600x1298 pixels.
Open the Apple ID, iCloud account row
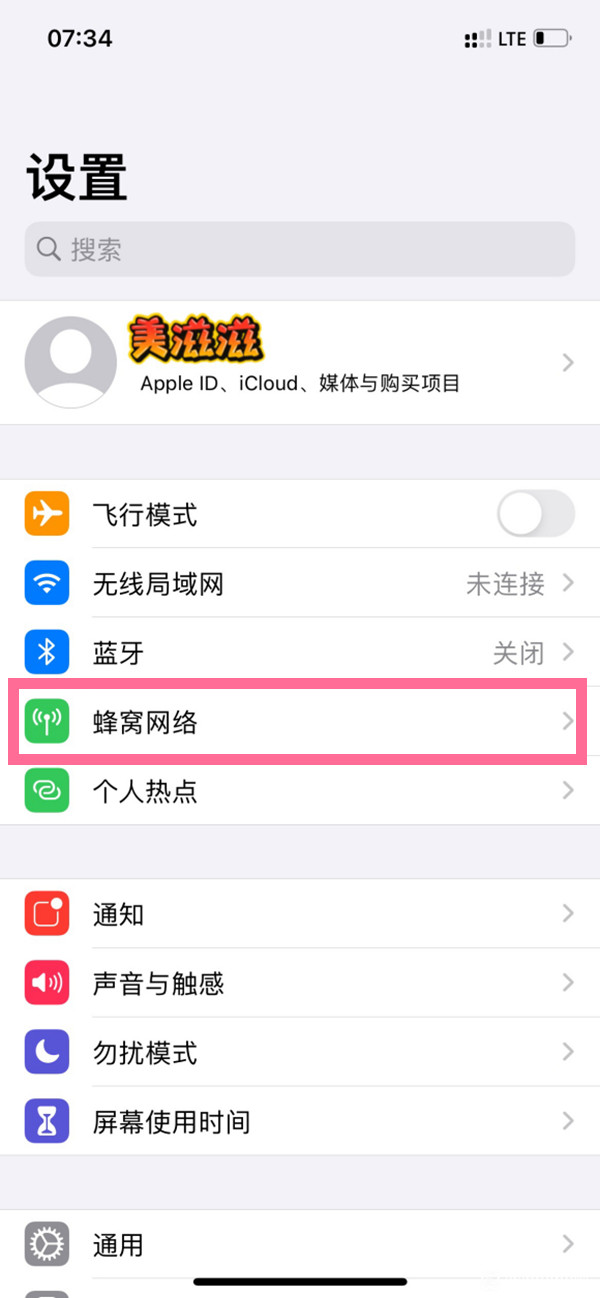click(300, 362)
